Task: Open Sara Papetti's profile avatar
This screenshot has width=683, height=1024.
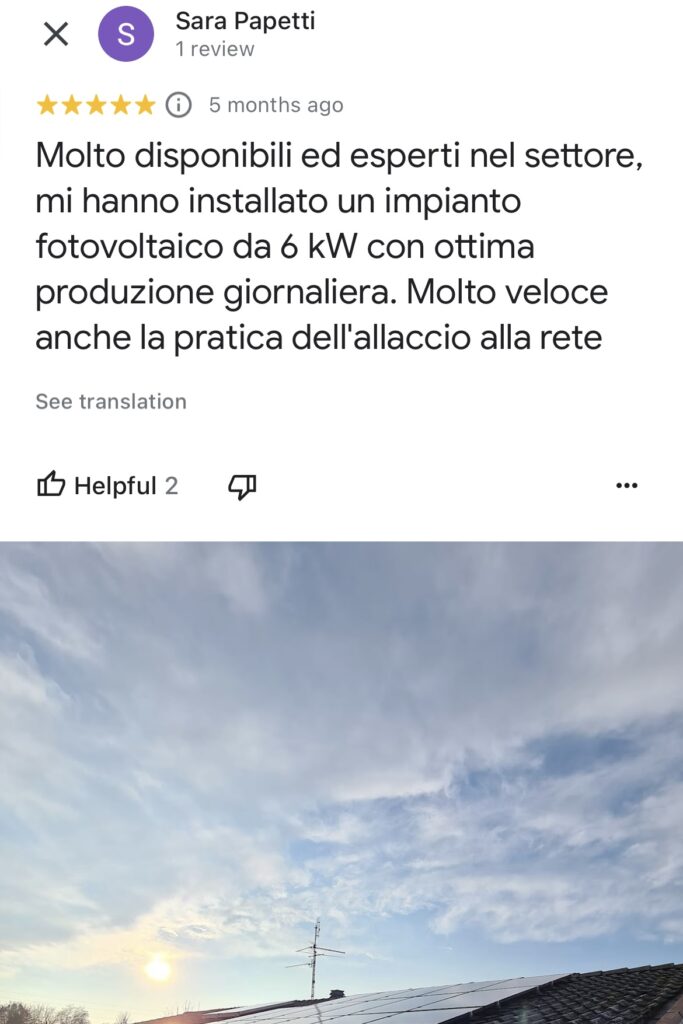Action: 126,34
